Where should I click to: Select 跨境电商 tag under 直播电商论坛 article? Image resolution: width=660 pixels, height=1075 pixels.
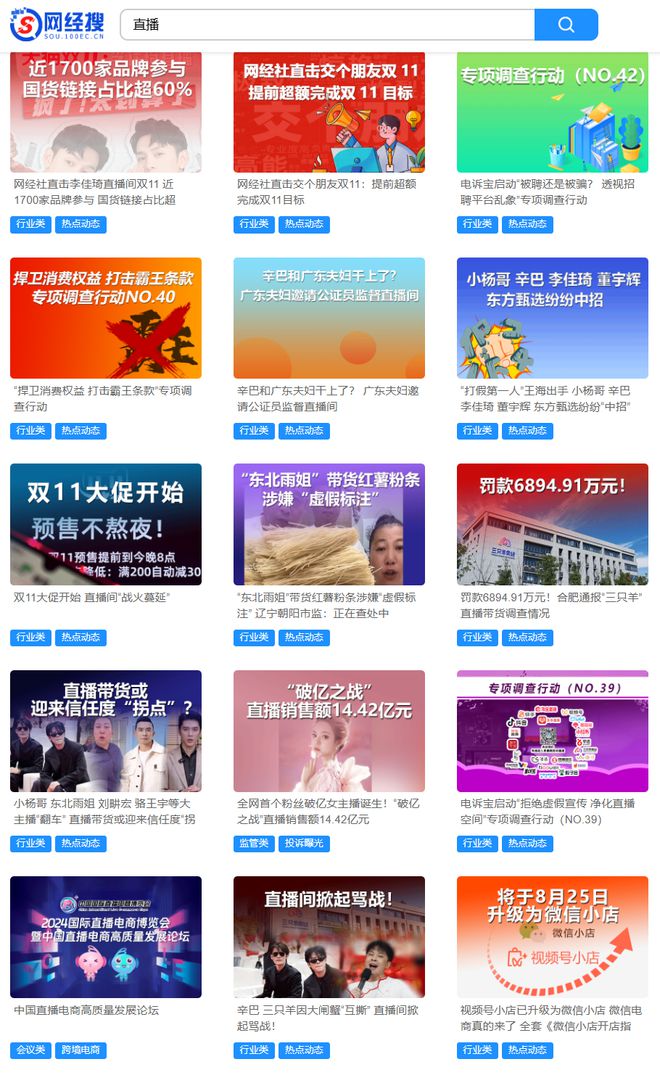point(80,1050)
